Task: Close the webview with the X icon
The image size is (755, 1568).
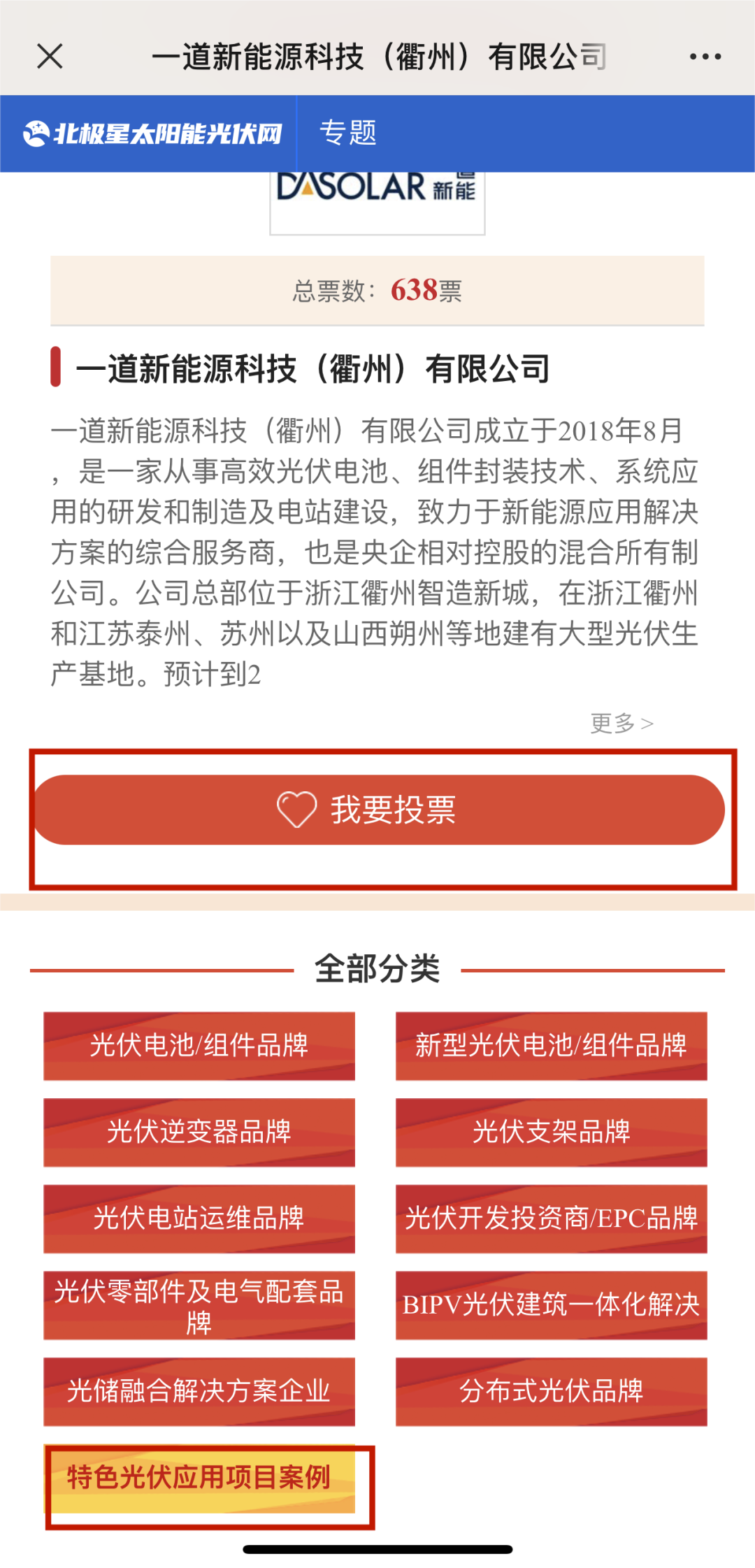Action: pyautogui.click(x=50, y=57)
